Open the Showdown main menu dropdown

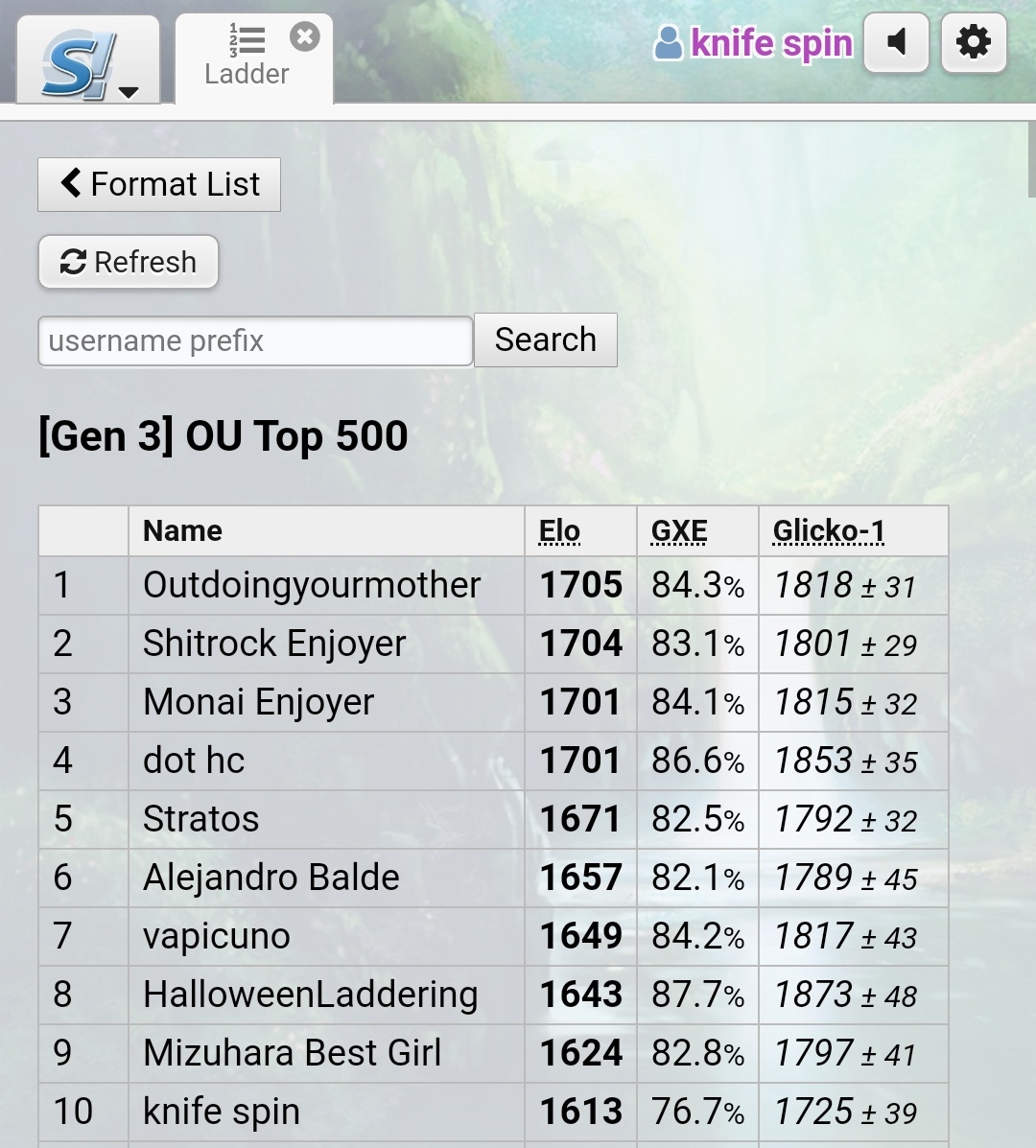88,63
